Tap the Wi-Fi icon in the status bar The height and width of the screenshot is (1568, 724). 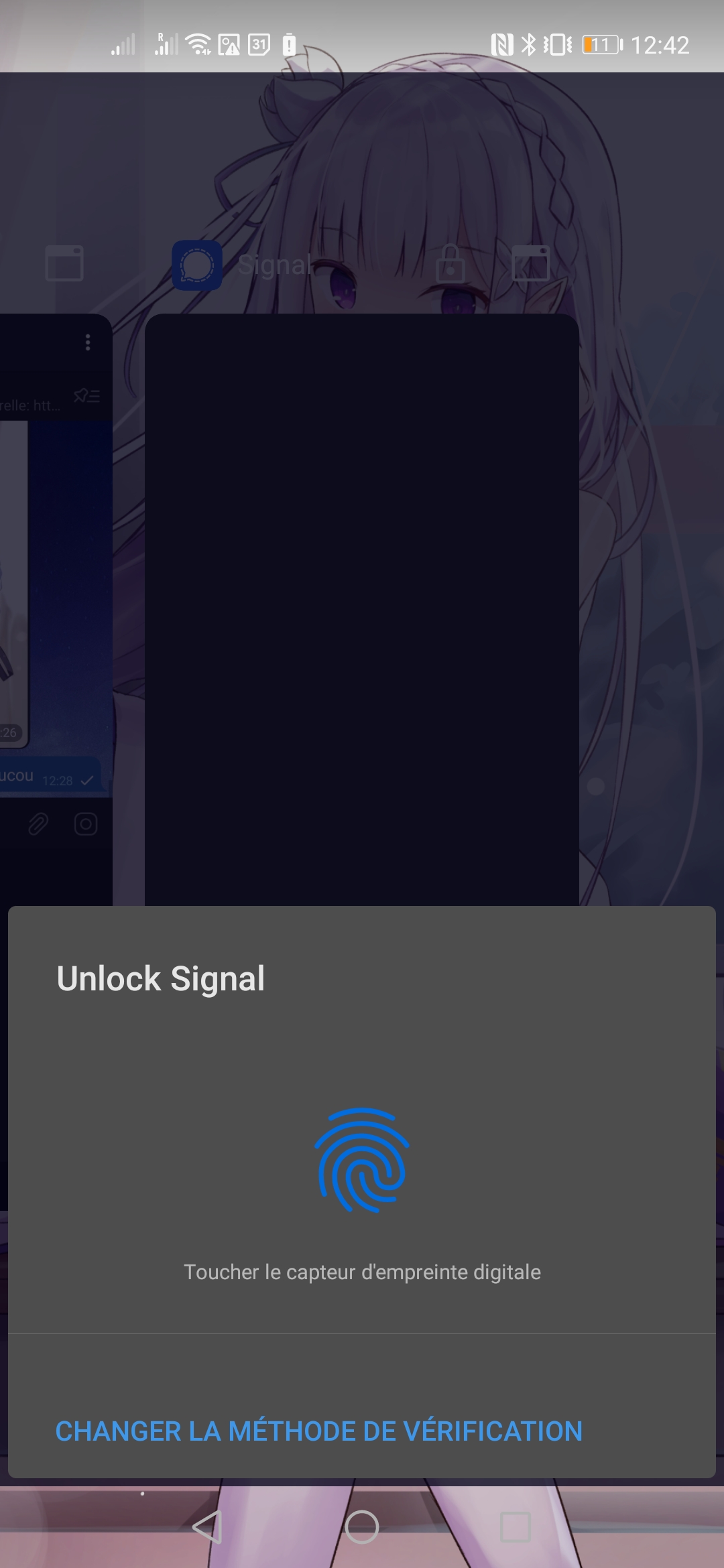[x=198, y=44]
